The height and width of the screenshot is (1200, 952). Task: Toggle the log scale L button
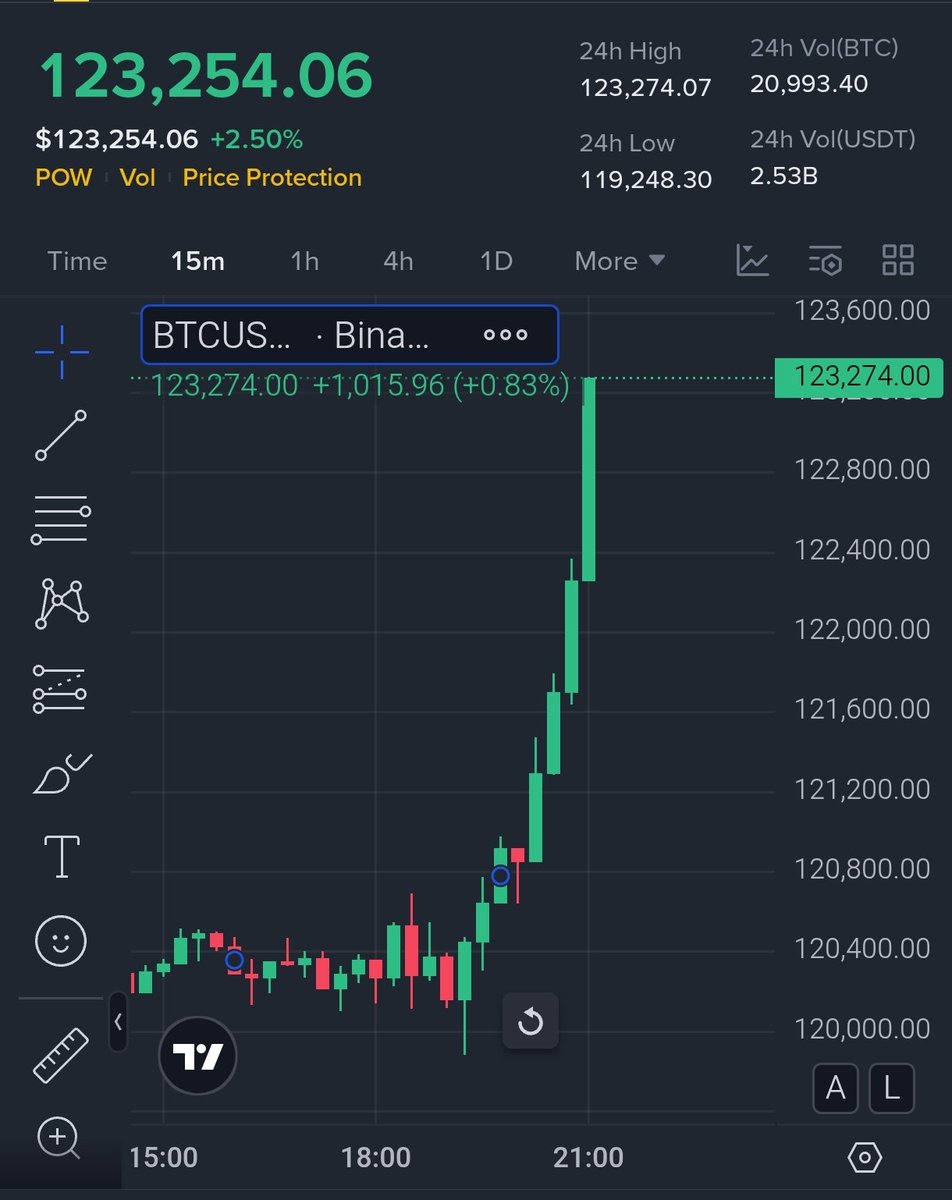(x=889, y=1089)
